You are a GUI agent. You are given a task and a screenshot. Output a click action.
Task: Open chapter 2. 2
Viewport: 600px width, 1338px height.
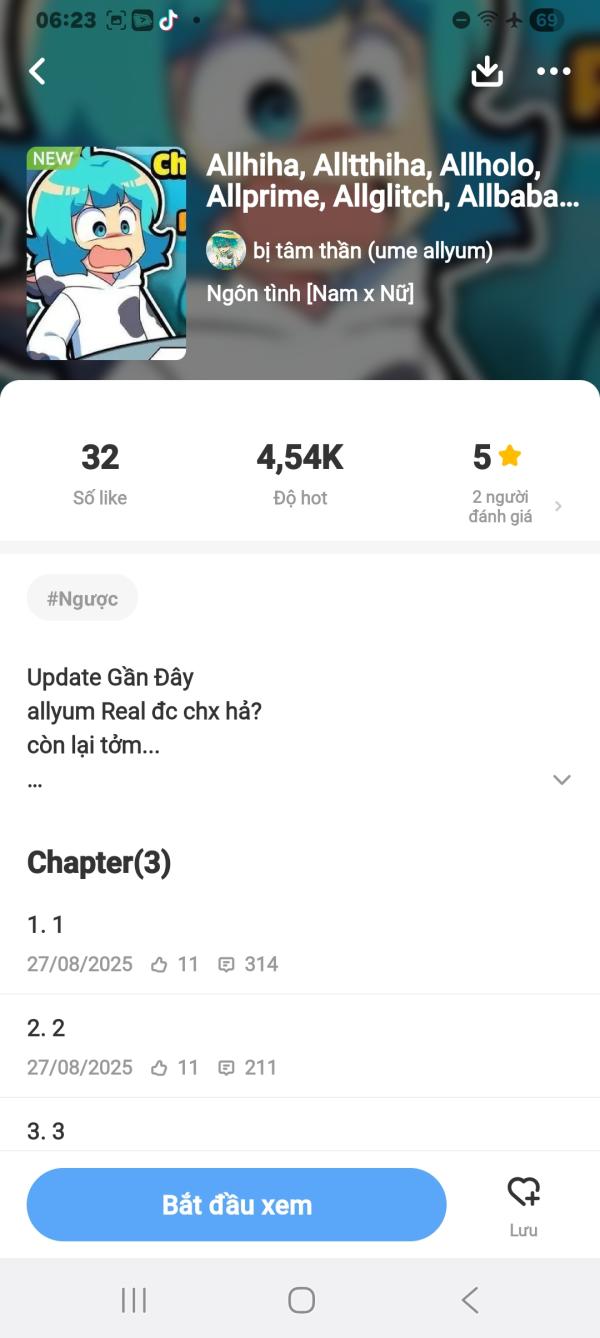tap(300, 1046)
